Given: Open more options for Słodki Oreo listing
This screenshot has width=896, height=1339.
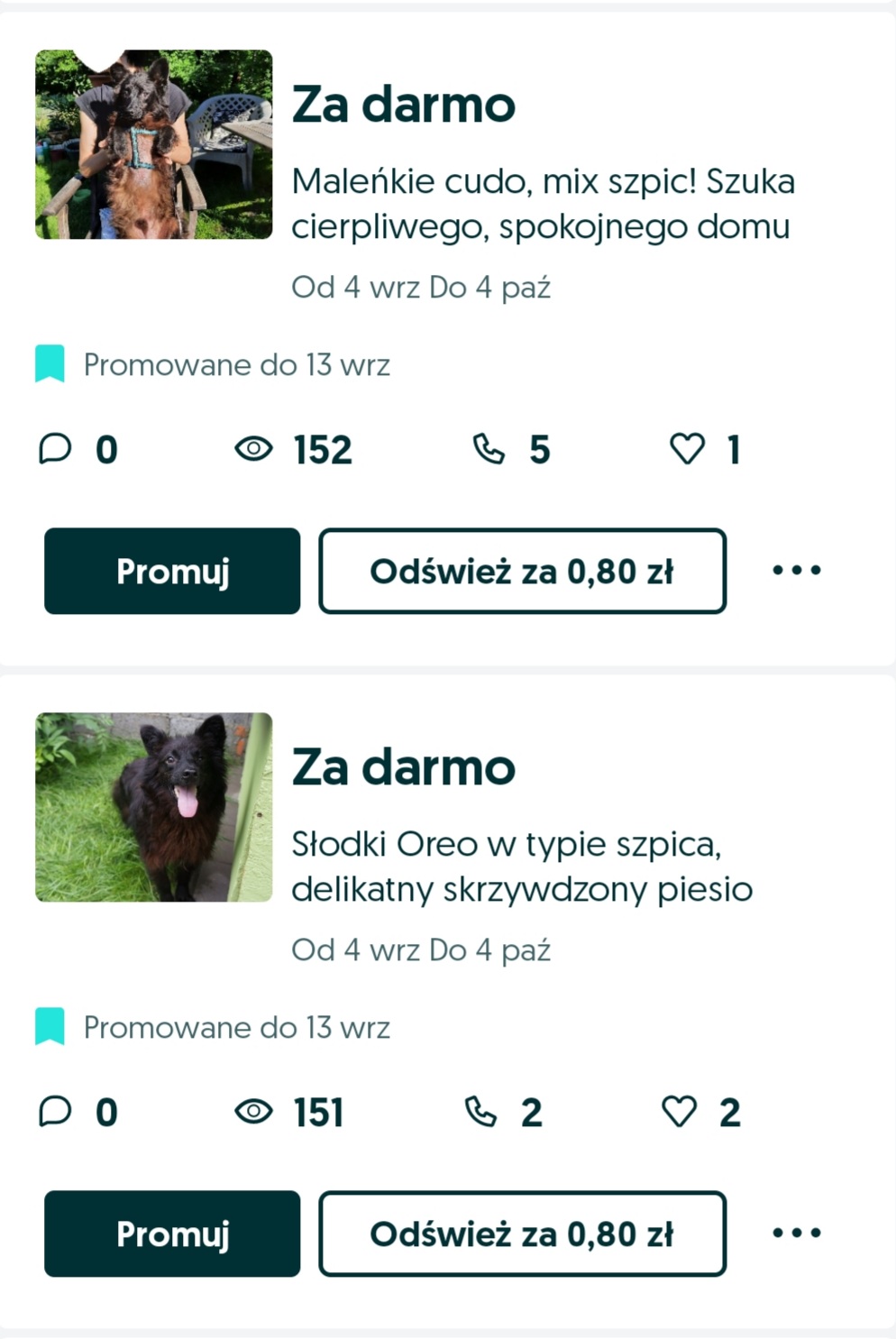Looking at the screenshot, I should (797, 1233).
